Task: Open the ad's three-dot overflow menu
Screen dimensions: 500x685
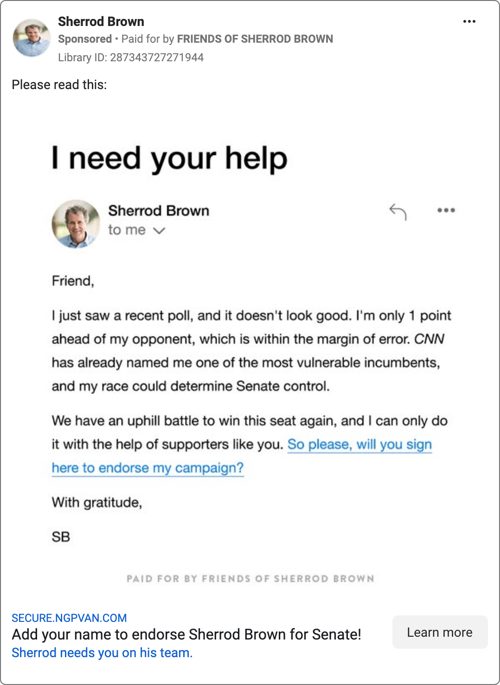Action: click(x=469, y=21)
